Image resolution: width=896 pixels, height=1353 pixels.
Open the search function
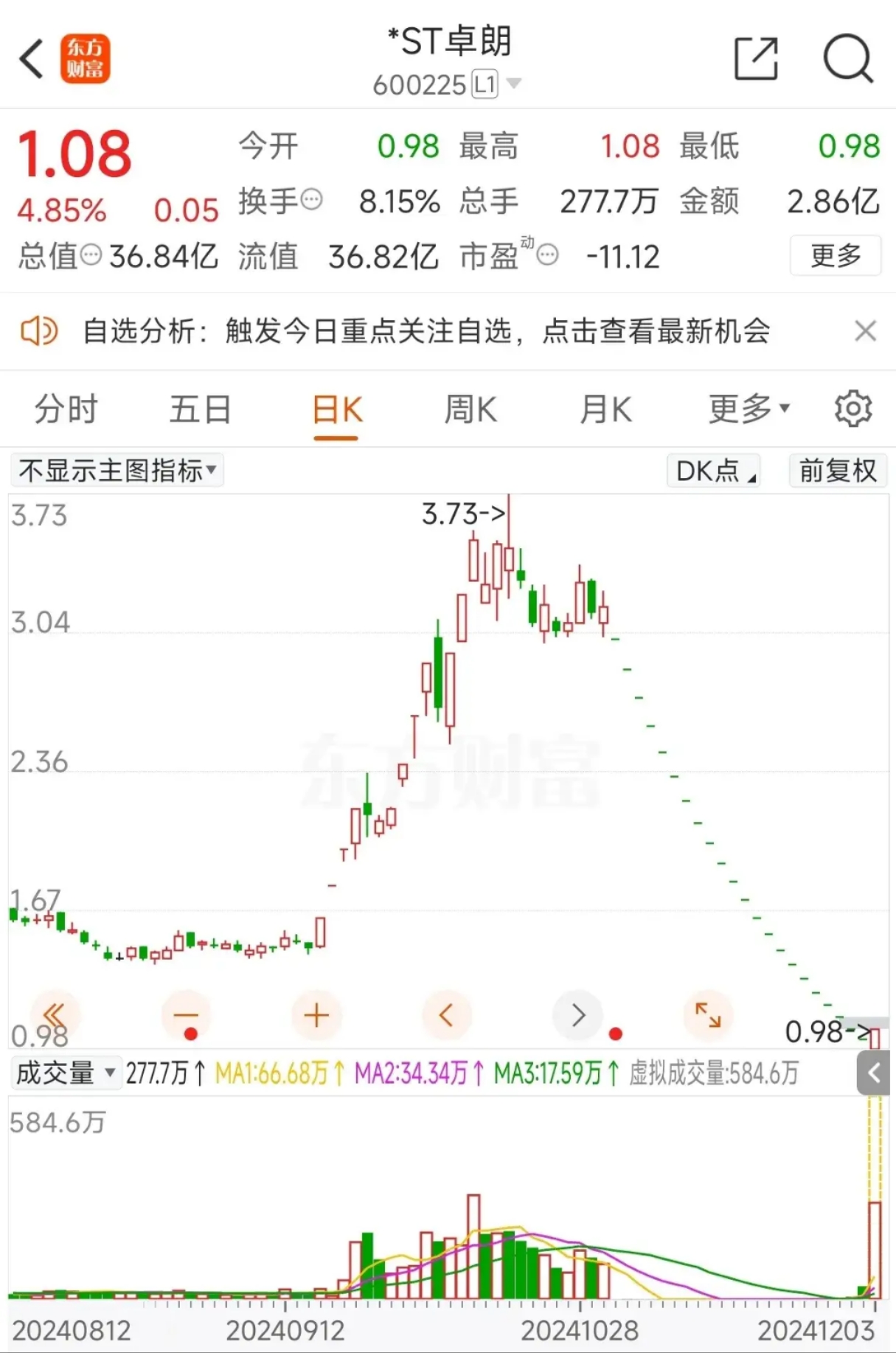(x=849, y=58)
